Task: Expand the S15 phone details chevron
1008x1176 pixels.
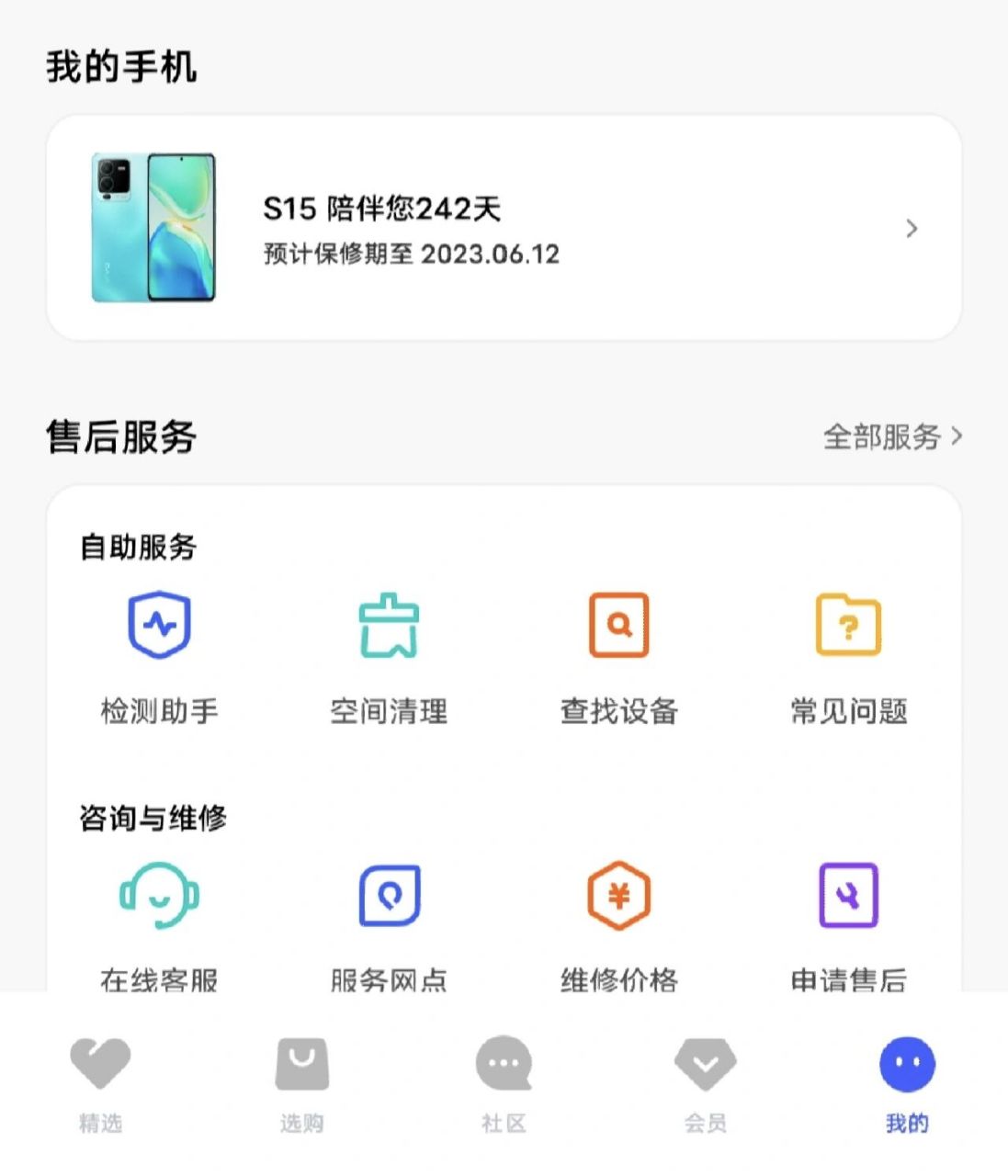Action: [912, 228]
